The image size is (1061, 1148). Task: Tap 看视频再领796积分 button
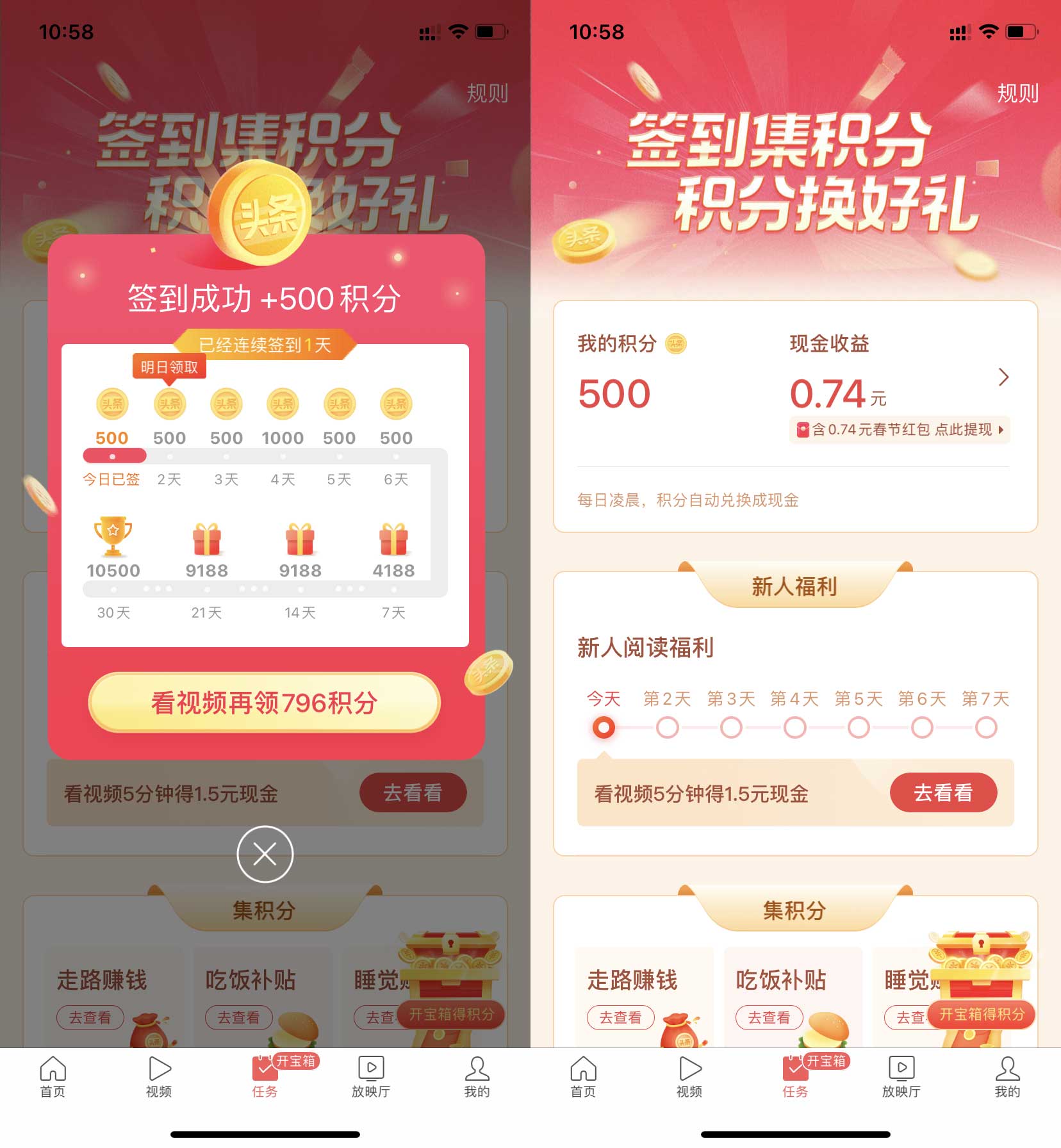click(x=265, y=703)
